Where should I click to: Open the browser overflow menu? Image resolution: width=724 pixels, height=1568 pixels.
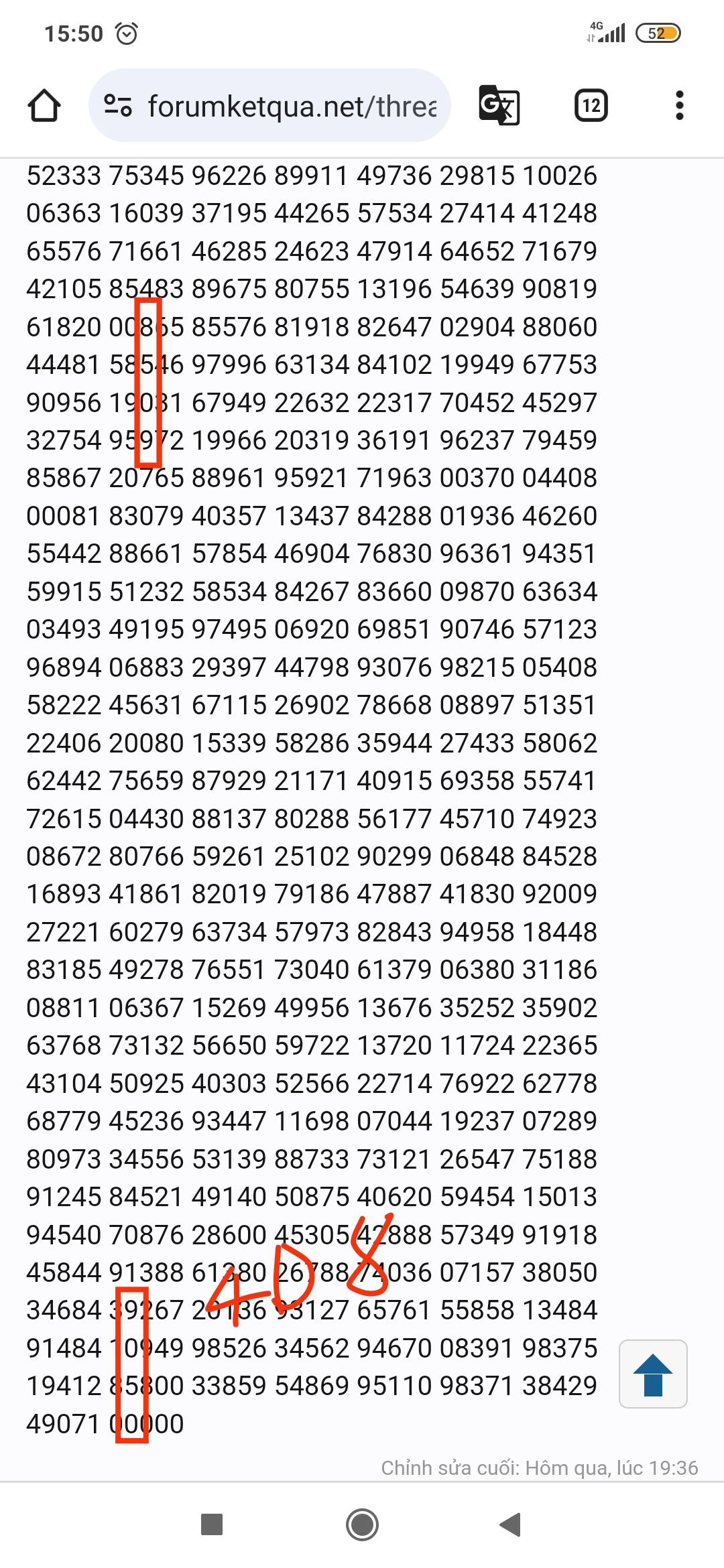tap(679, 105)
